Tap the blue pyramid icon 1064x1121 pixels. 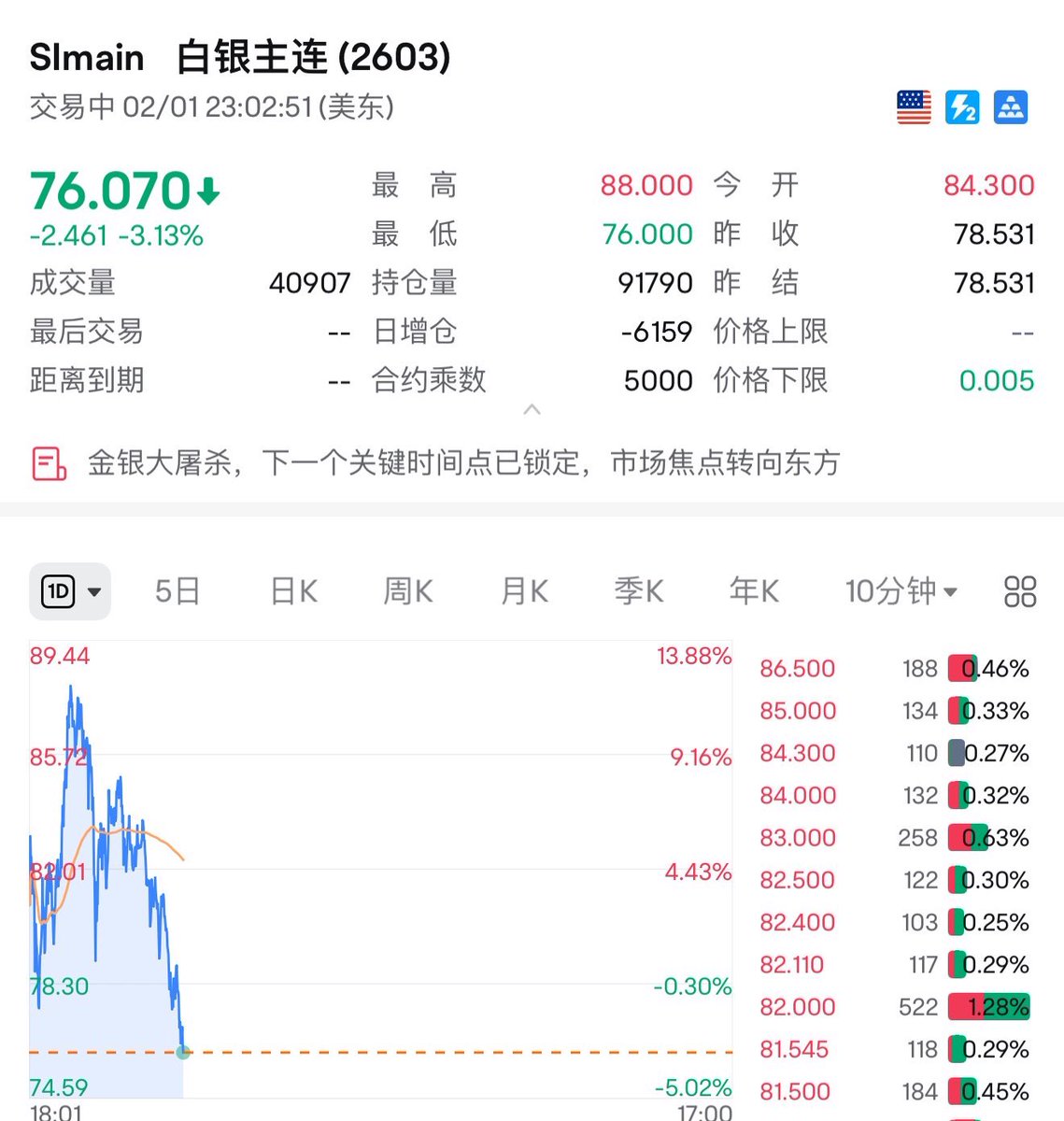(x=1011, y=107)
